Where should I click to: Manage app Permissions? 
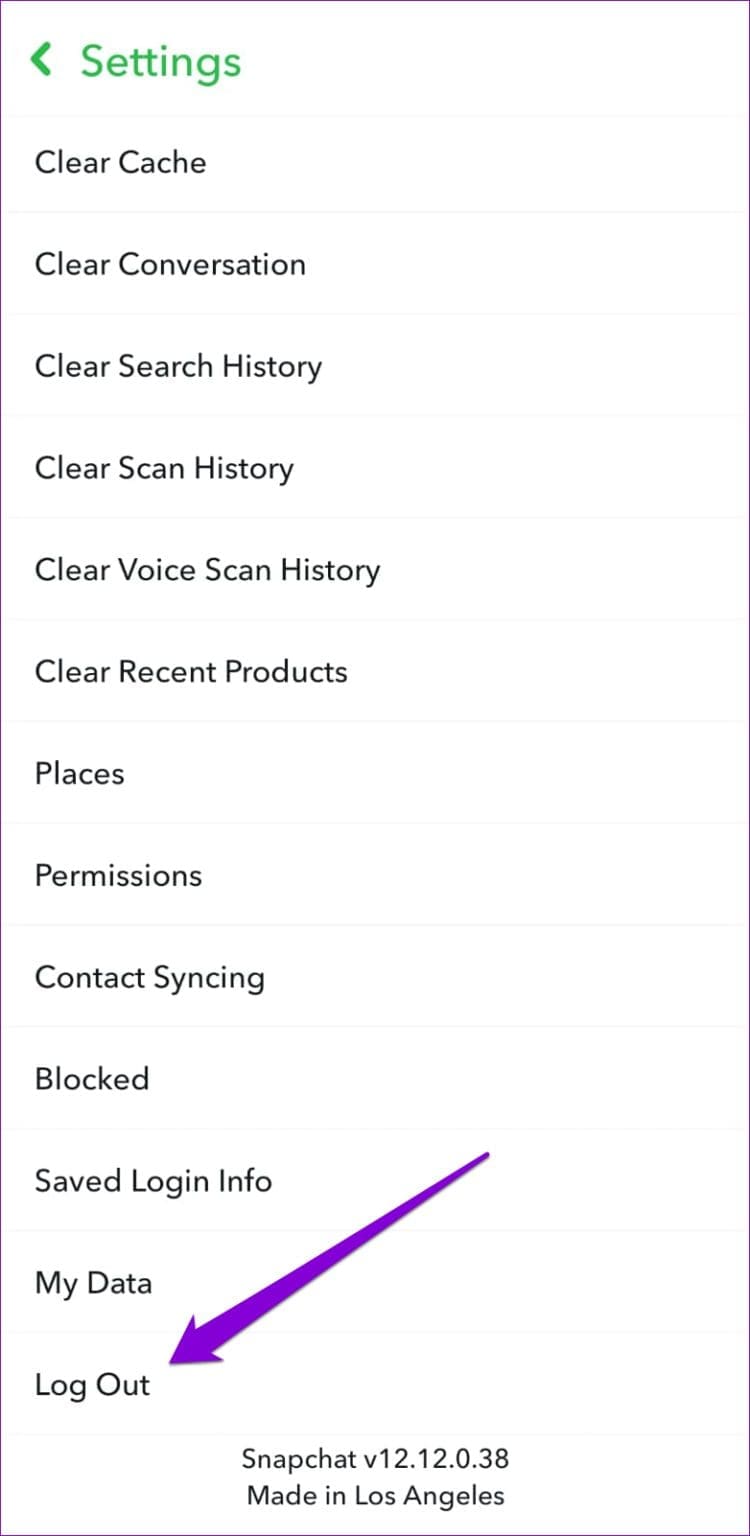pyautogui.click(x=118, y=875)
